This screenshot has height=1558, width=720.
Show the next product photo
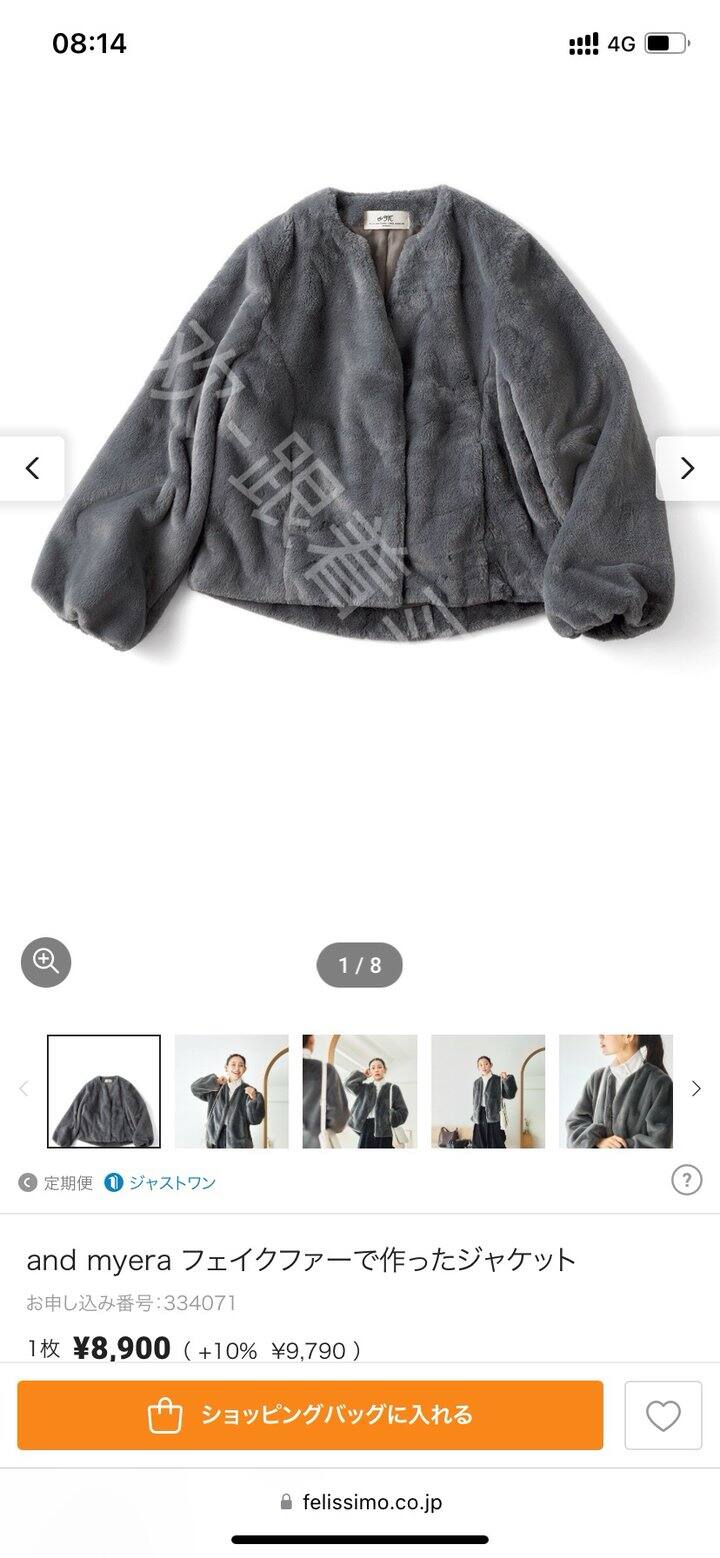pos(687,468)
